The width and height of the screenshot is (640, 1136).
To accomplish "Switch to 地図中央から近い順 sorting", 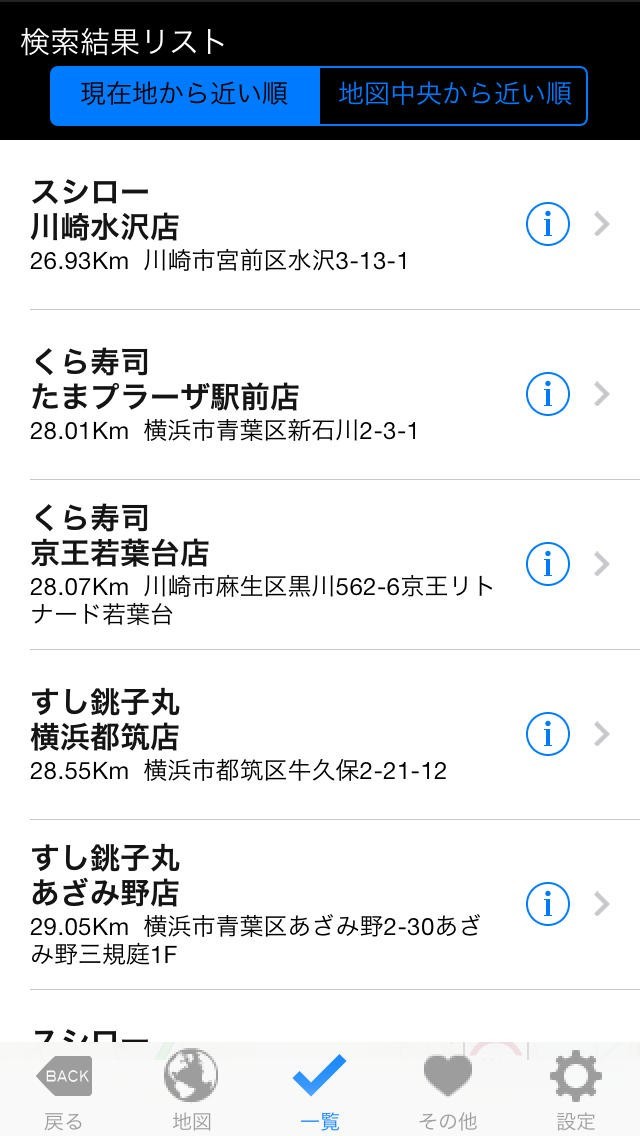I will click(x=454, y=96).
